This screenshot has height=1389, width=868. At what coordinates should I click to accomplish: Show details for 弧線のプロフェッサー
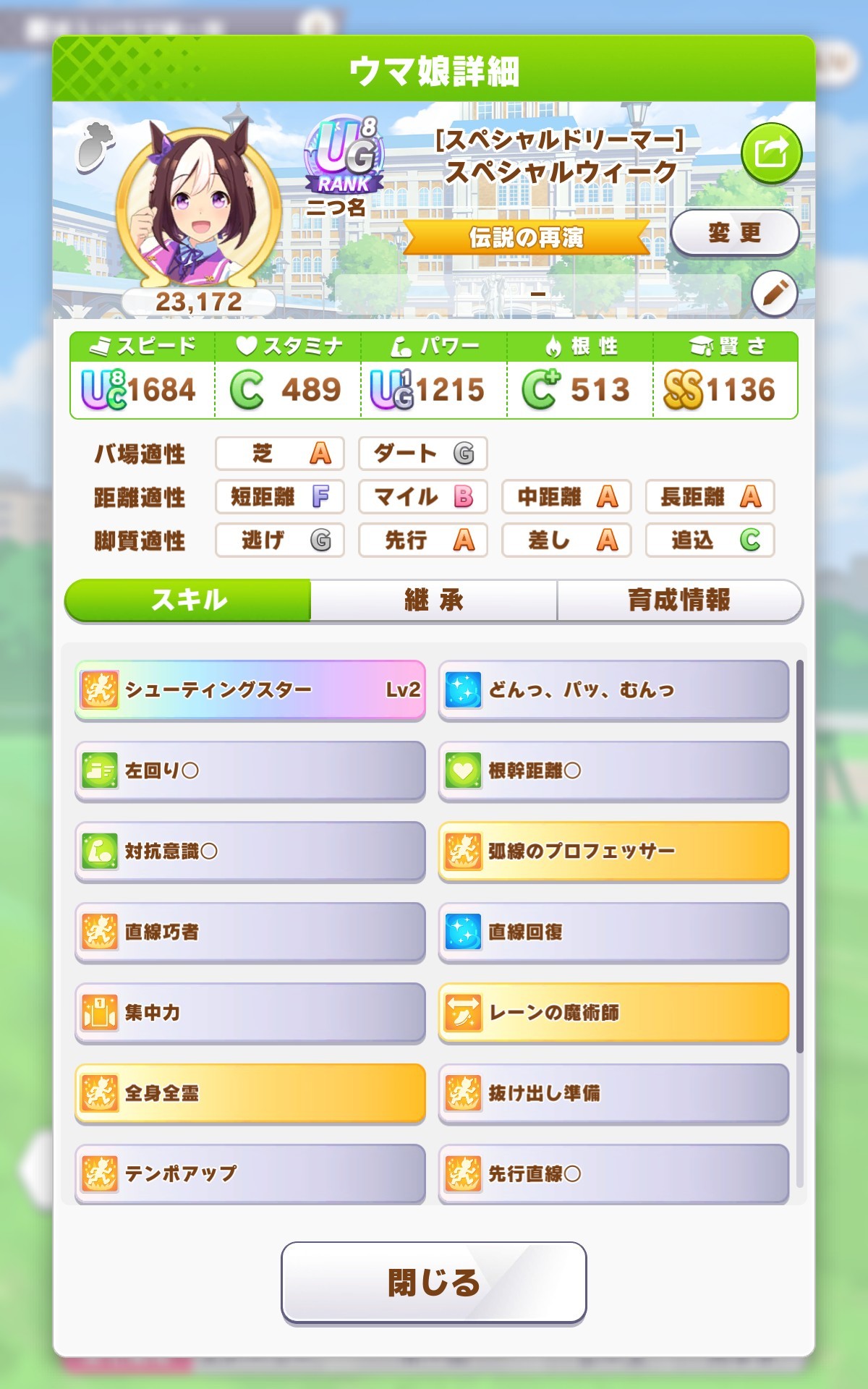(613, 851)
